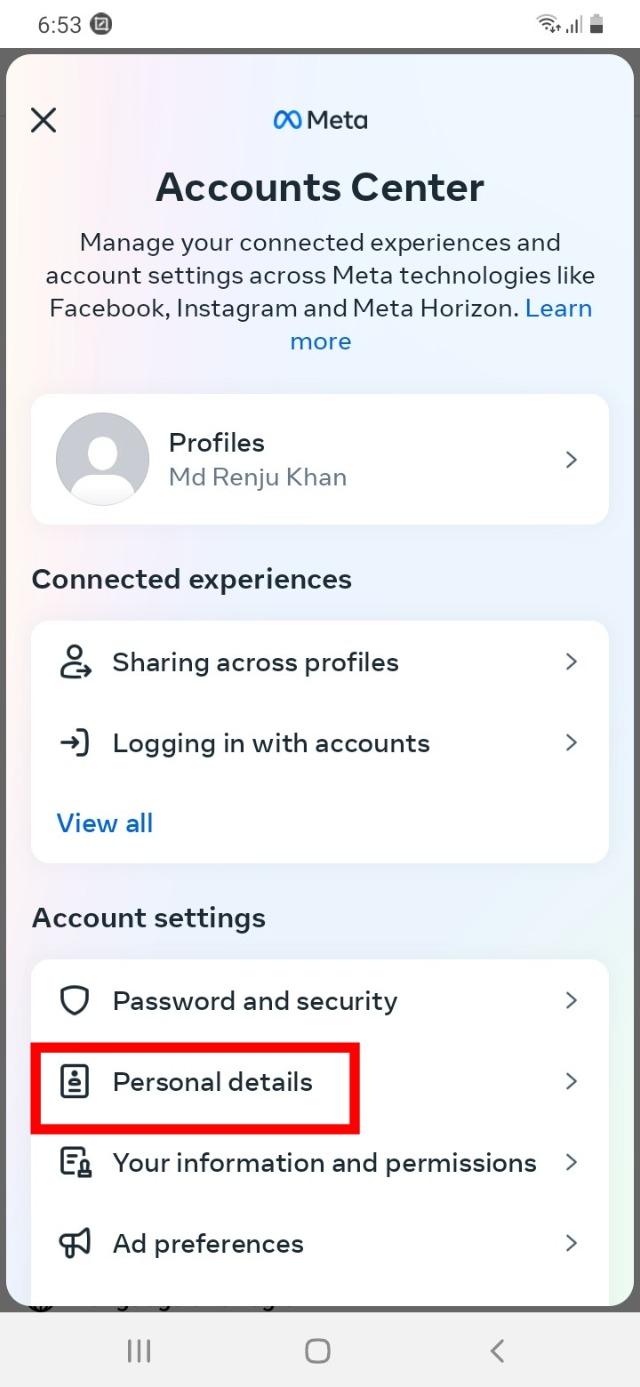Image resolution: width=640 pixels, height=1387 pixels.
Task: Close the Accounts Center screen
Action: [43, 121]
